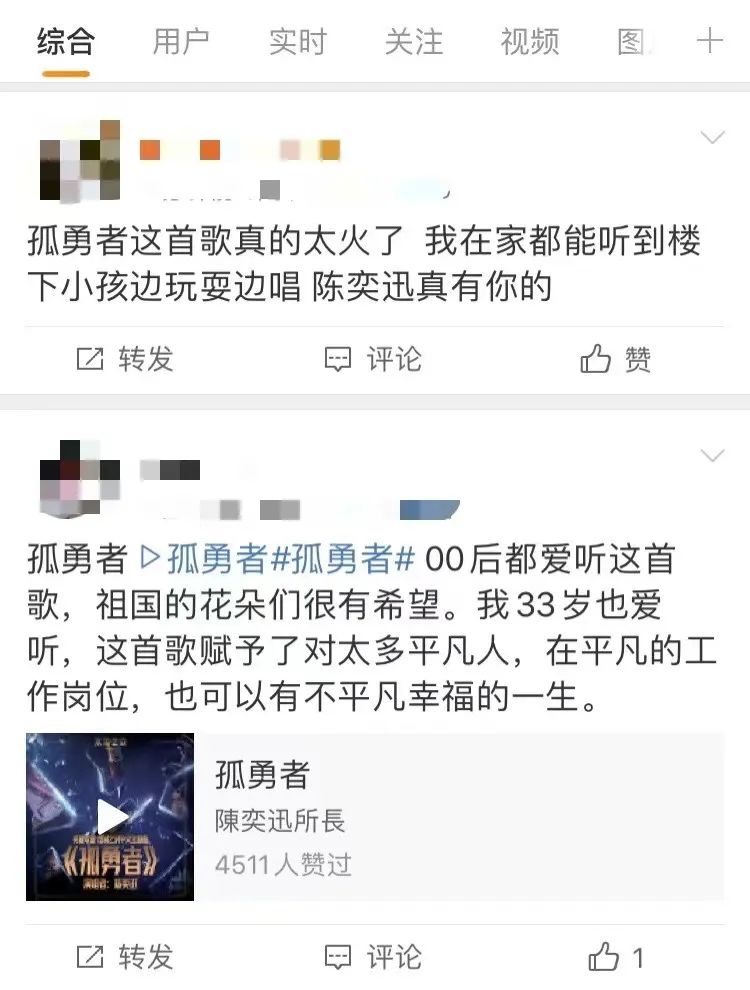
Task: Tap the plus icon beside the tabs
Action: [x=710, y=41]
